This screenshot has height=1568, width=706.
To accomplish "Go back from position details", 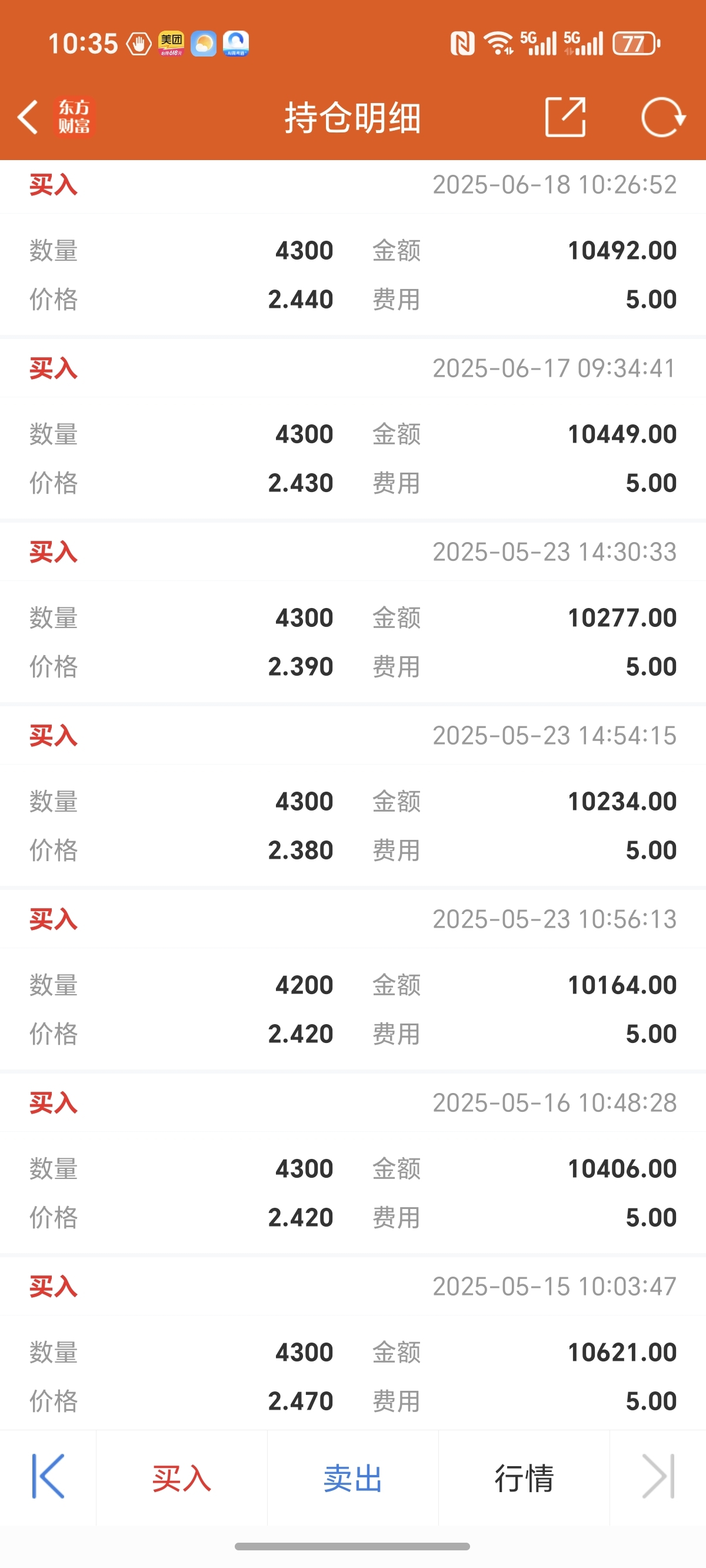I will click(28, 117).
